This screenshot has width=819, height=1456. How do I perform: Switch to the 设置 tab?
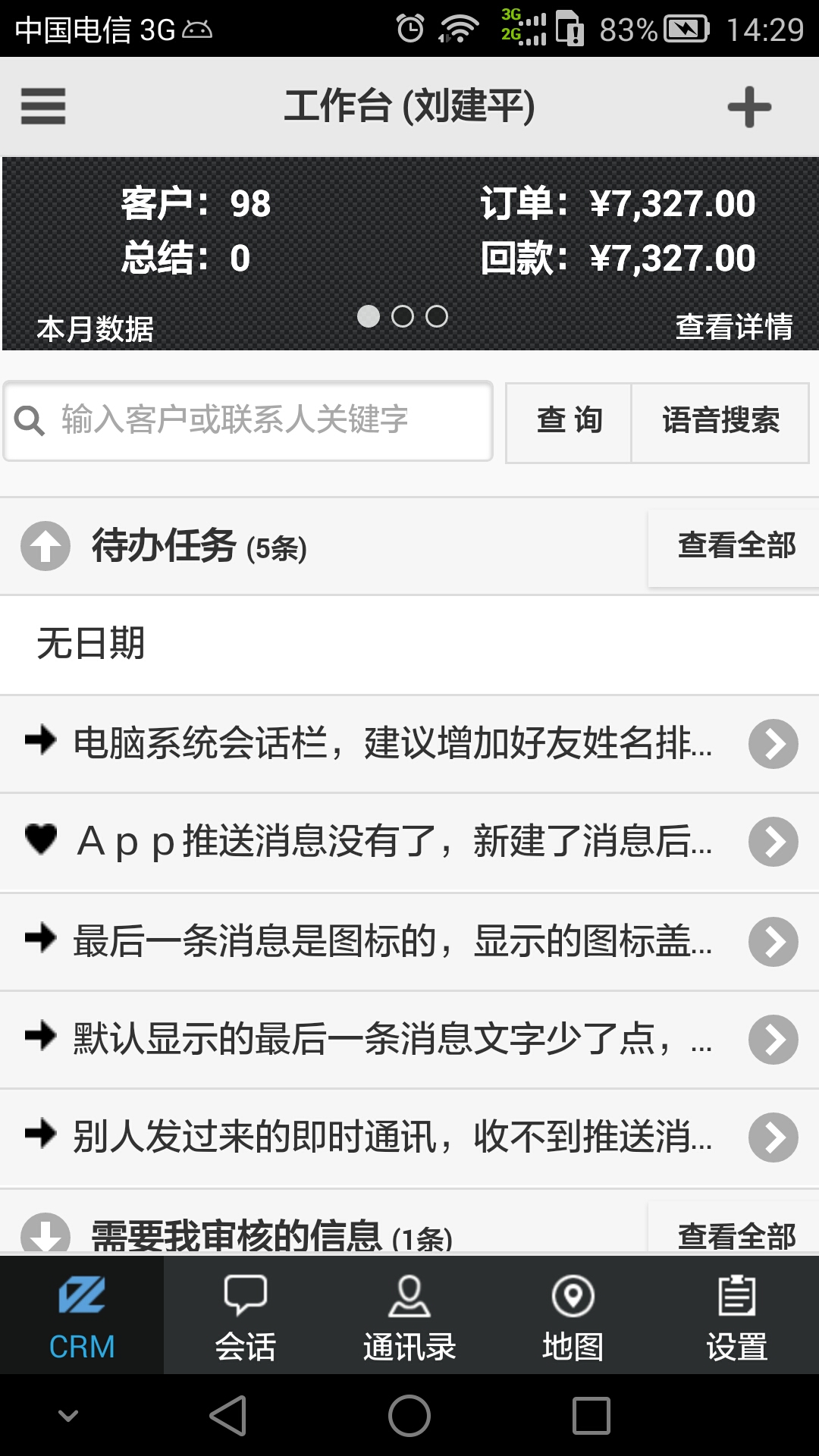pyautogui.click(x=737, y=1316)
